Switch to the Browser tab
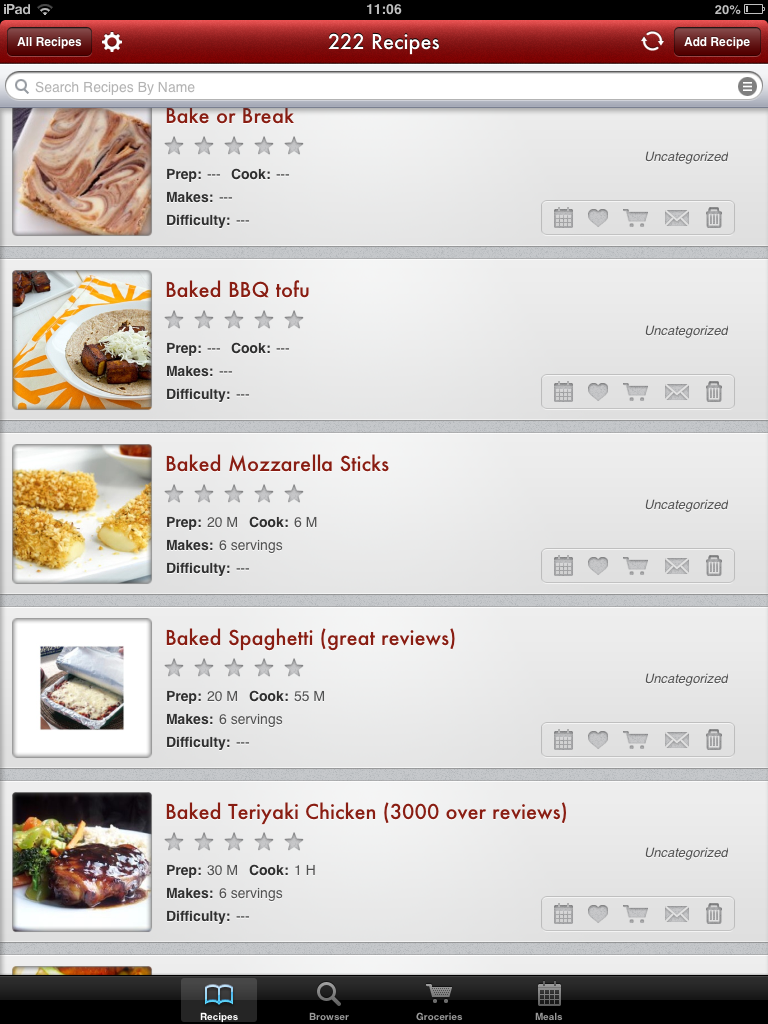 (x=328, y=1000)
